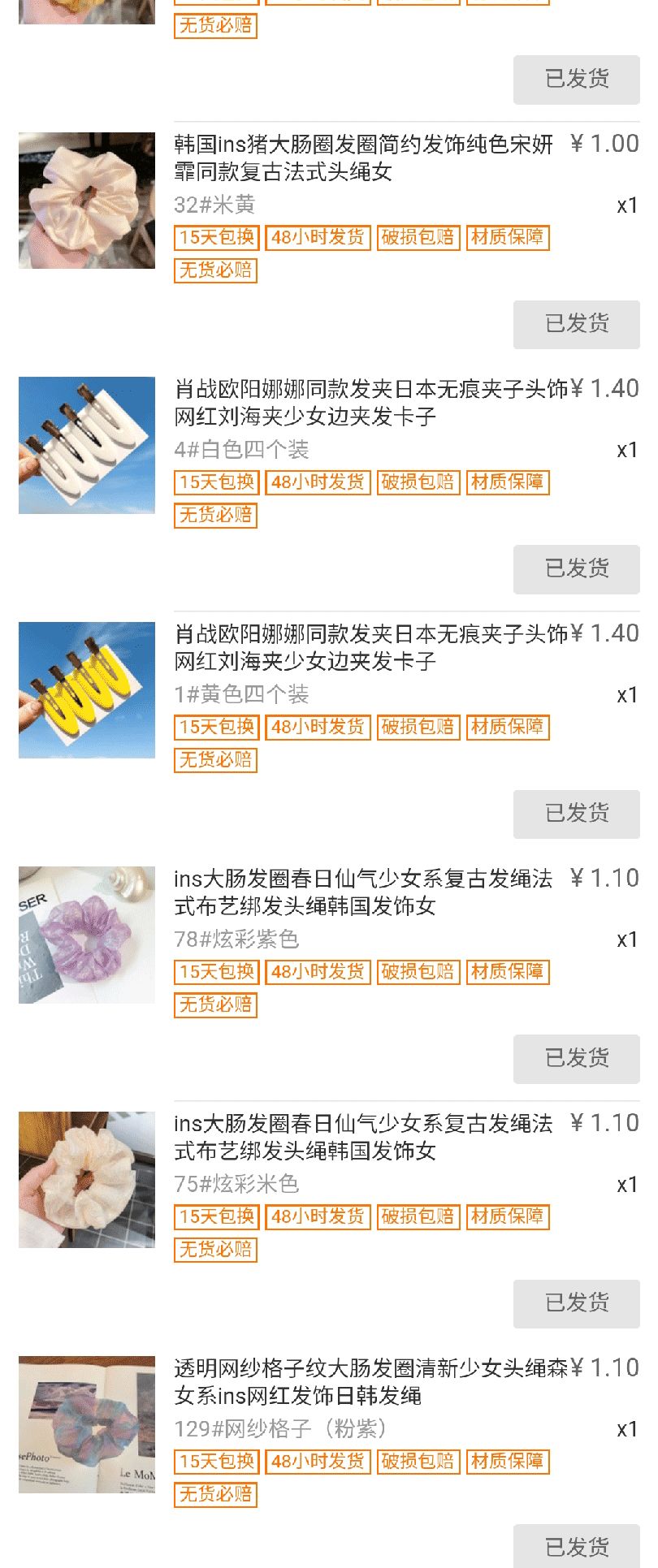Image resolution: width=658 pixels, height=1568 pixels.
Task: Tap 已发货 button for 75#炫彩米色 item
Action: pos(576,1303)
